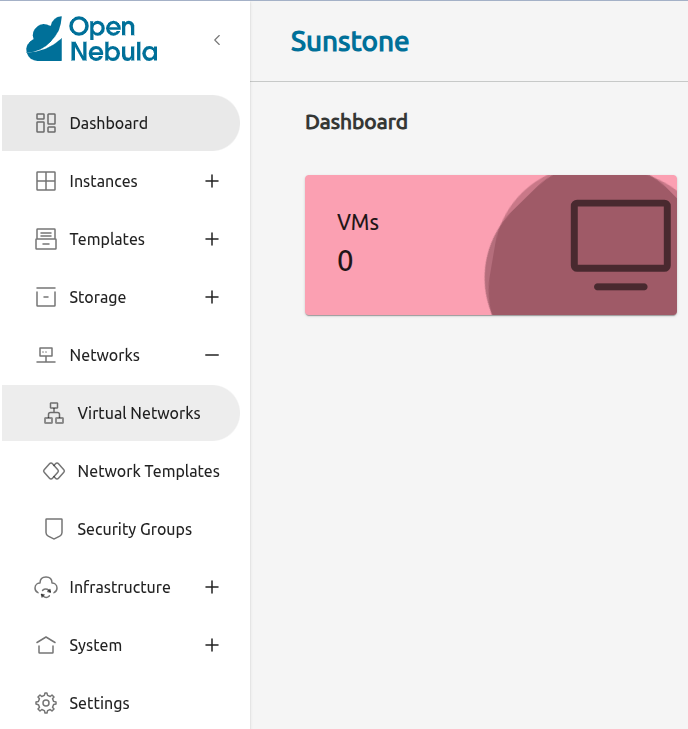Open the Dashboard menu item
Screen dimensions: 688x729
108,123
